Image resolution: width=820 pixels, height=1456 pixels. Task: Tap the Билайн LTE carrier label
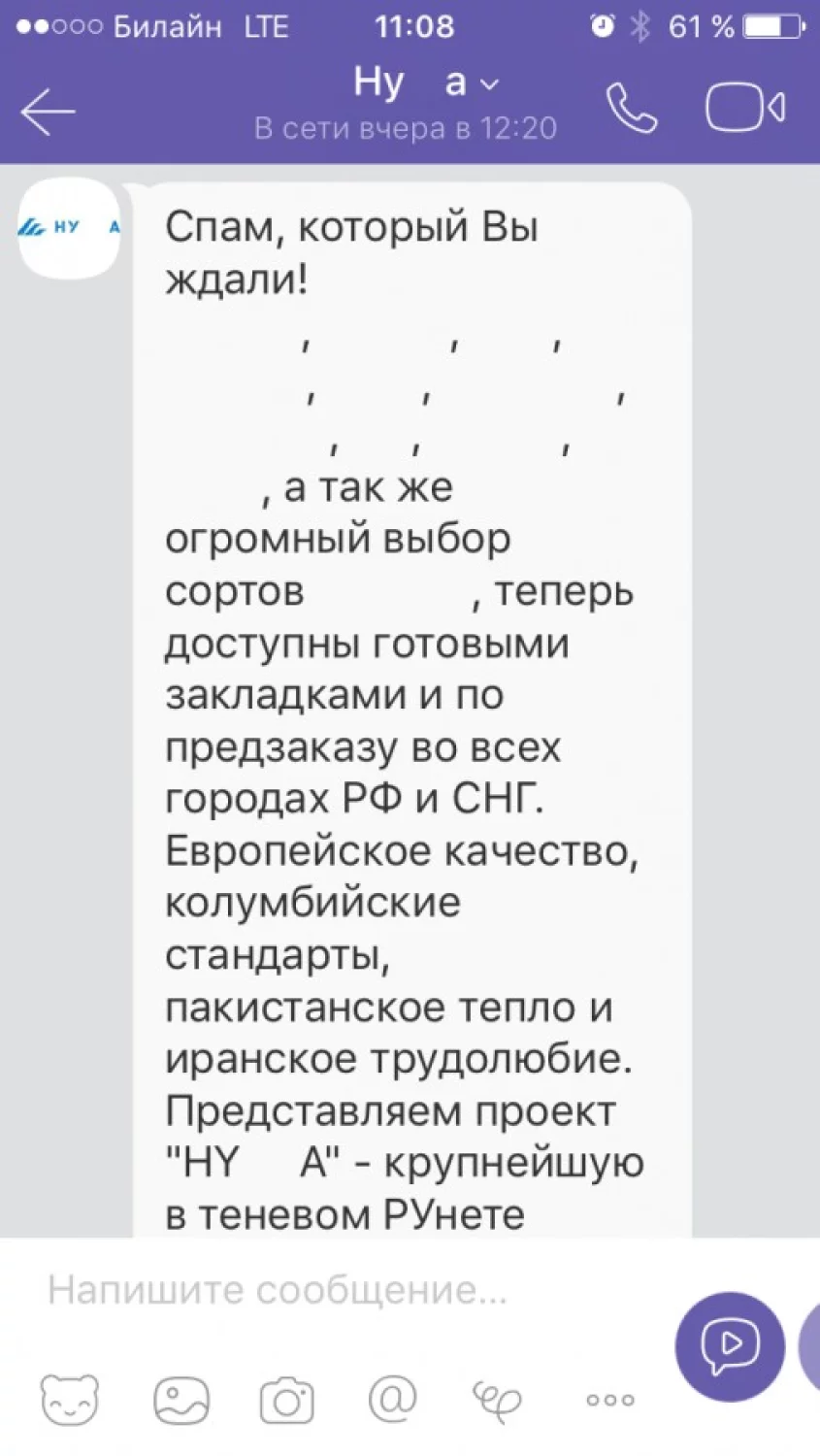tap(189, 26)
